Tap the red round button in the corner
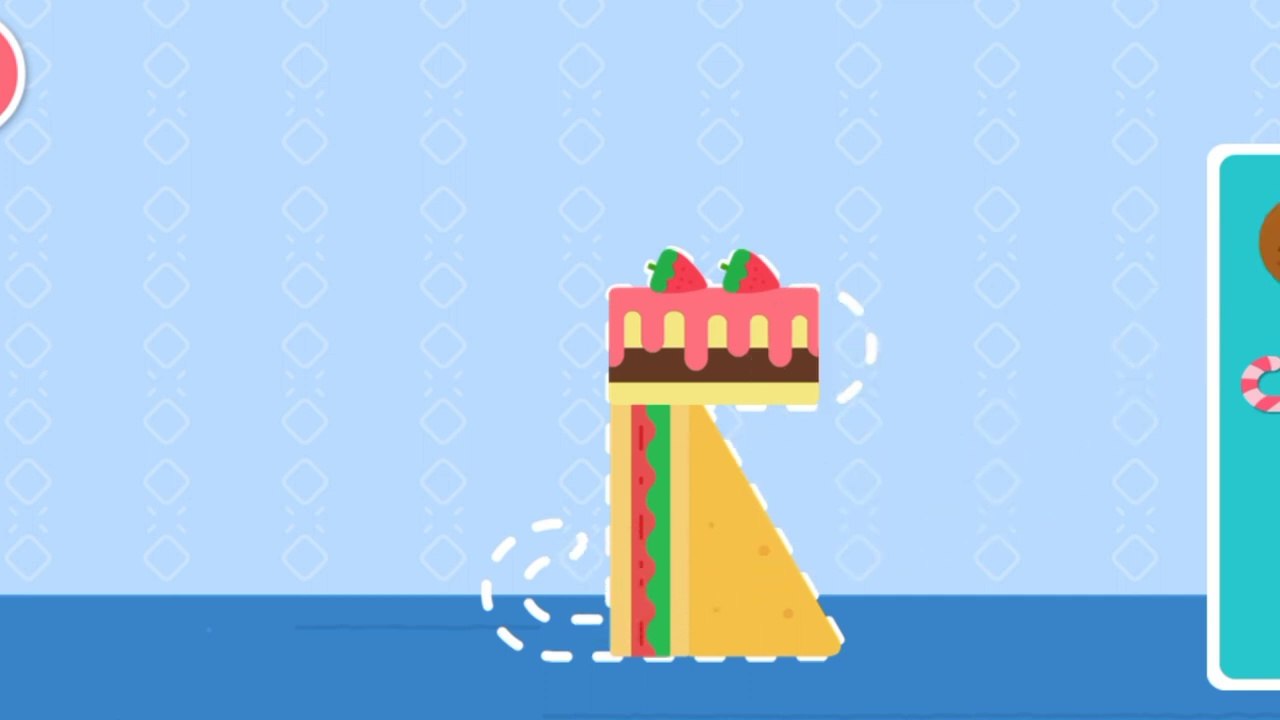The image size is (1280, 720). 6,72
